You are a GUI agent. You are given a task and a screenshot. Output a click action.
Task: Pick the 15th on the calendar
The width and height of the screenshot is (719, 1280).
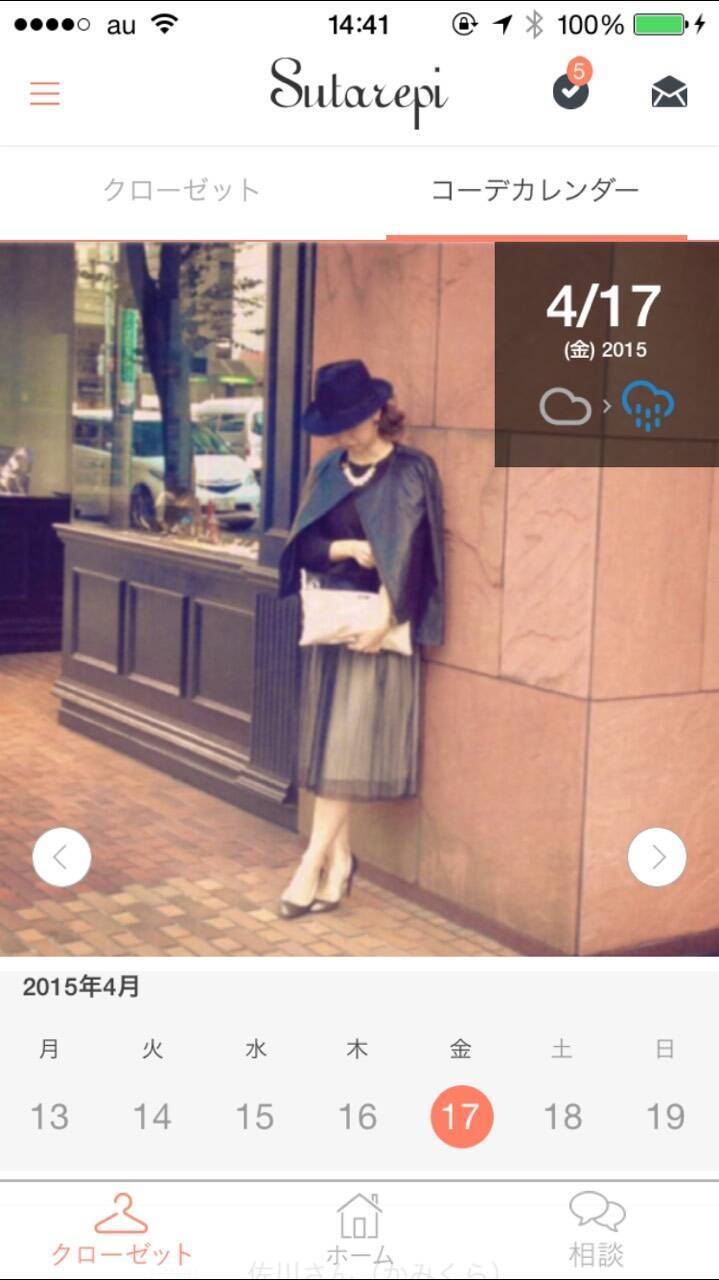point(255,1116)
